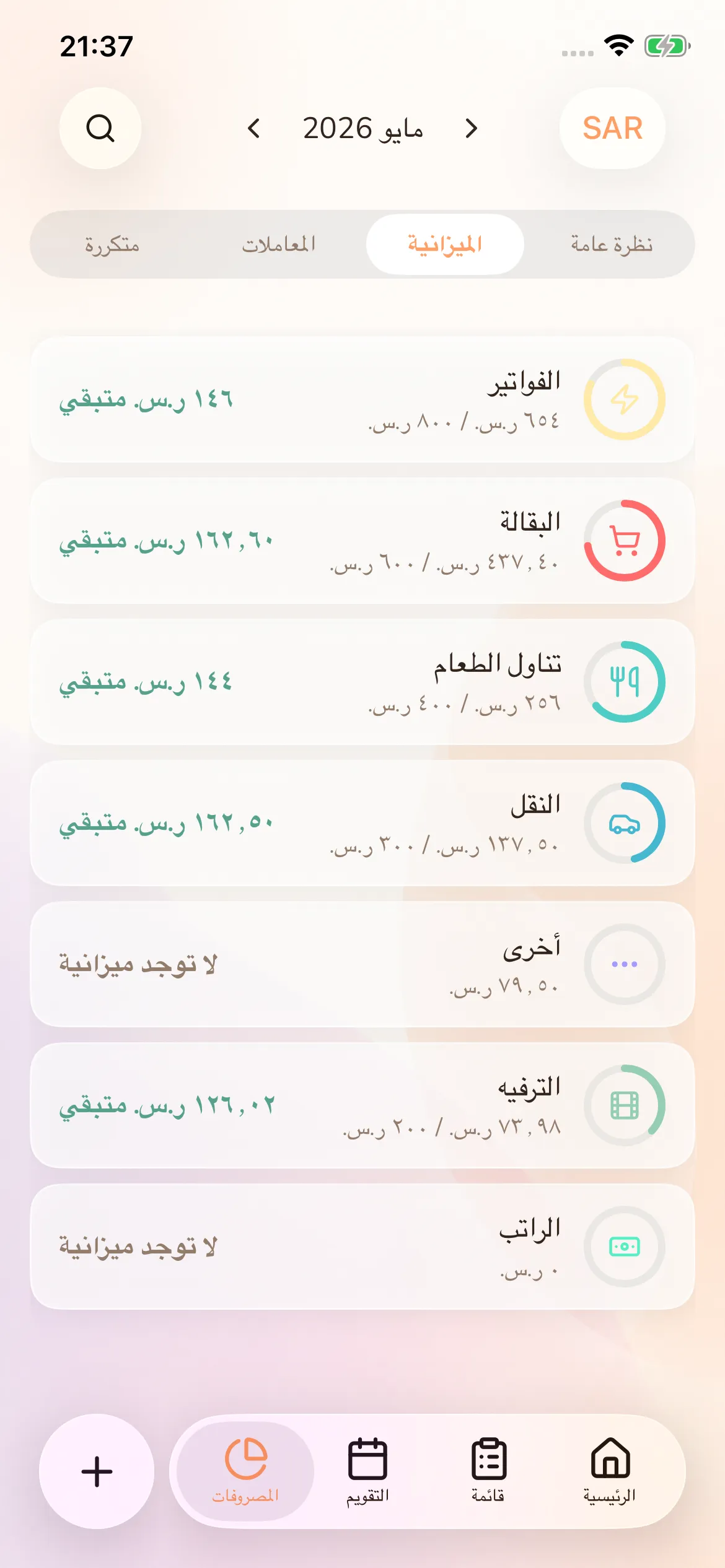Open the الفواتير budget card
725x1568 pixels.
(x=362, y=399)
